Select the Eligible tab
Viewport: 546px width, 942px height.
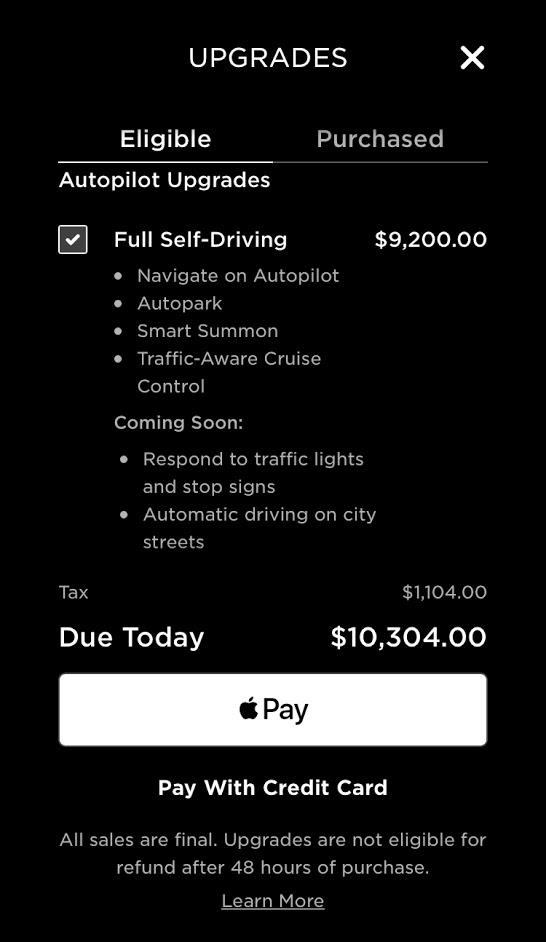pyautogui.click(x=165, y=139)
